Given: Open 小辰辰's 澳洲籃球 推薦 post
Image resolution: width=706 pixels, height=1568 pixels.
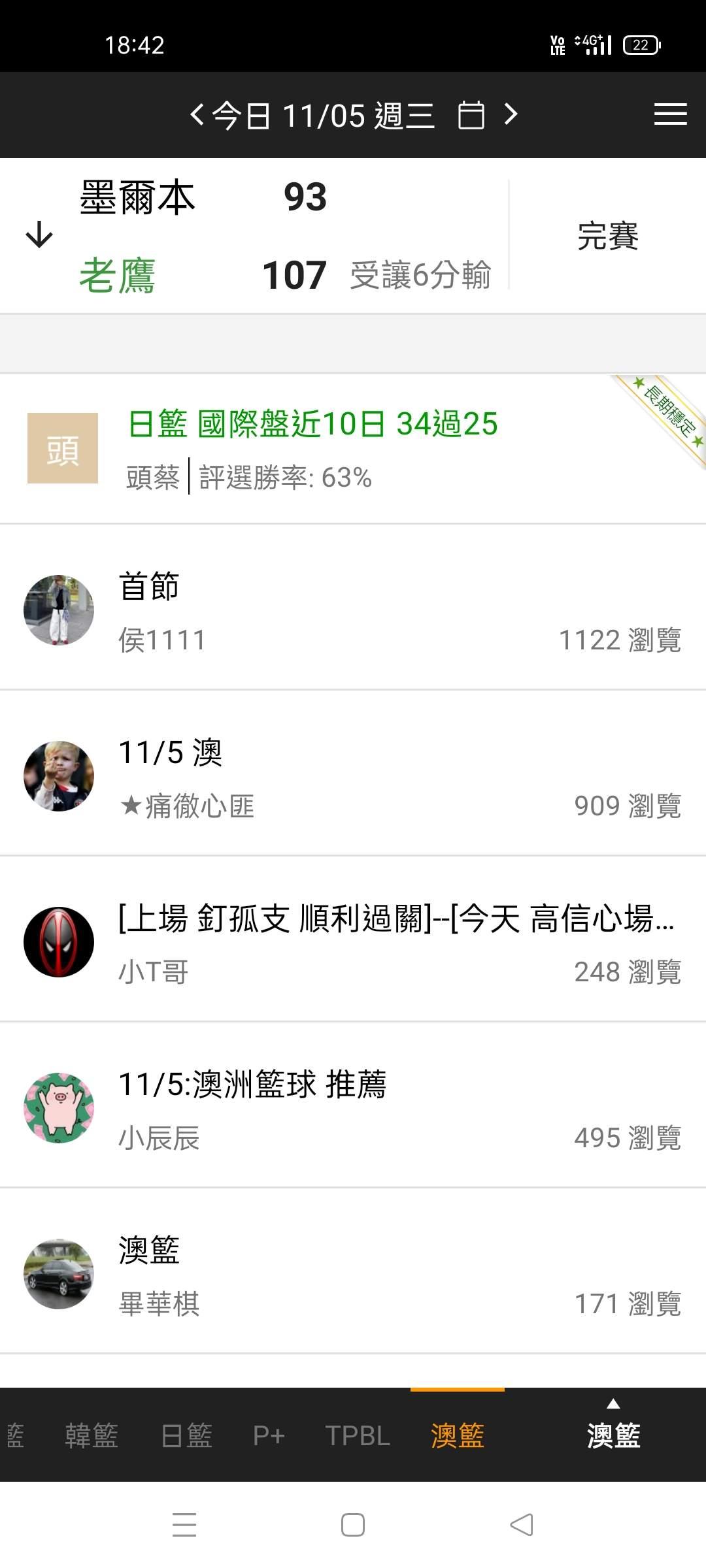Looking at the screenshot, I should 353,1108.
